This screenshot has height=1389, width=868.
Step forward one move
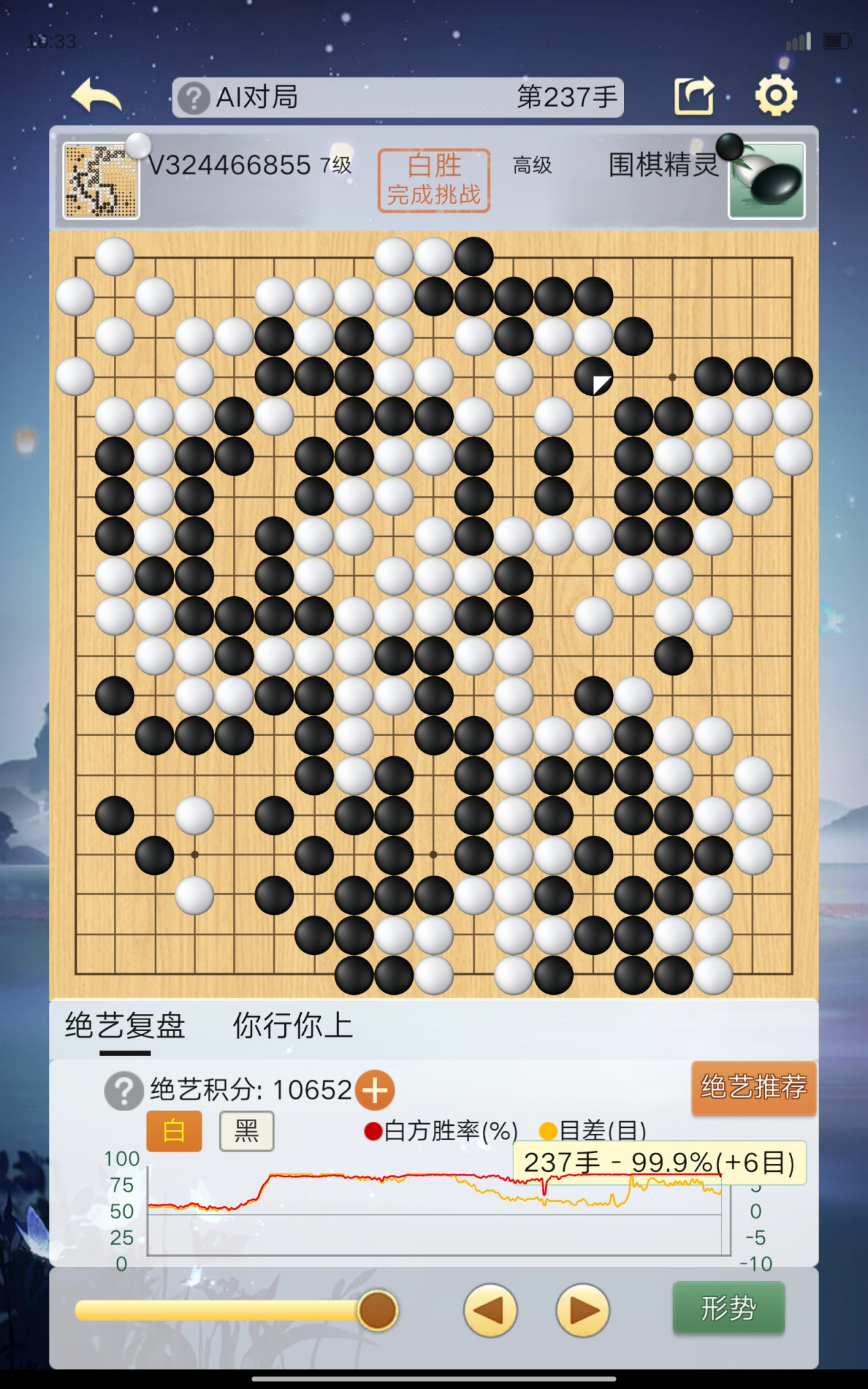[x=583, y=1310]
